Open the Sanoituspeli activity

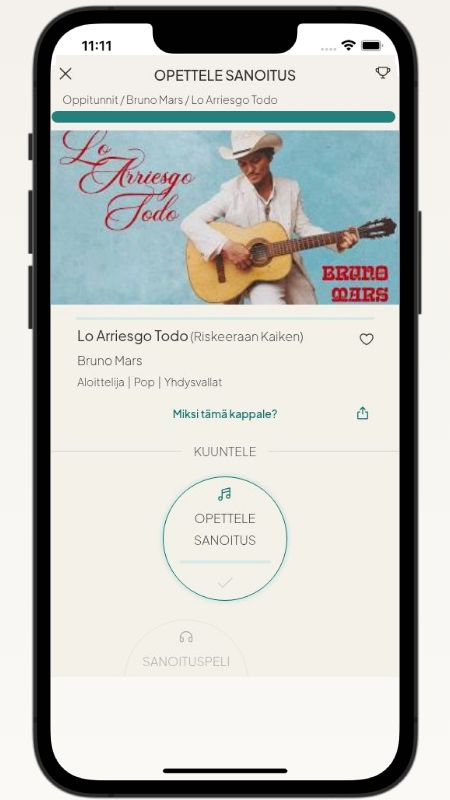click(x=186, y=651)
